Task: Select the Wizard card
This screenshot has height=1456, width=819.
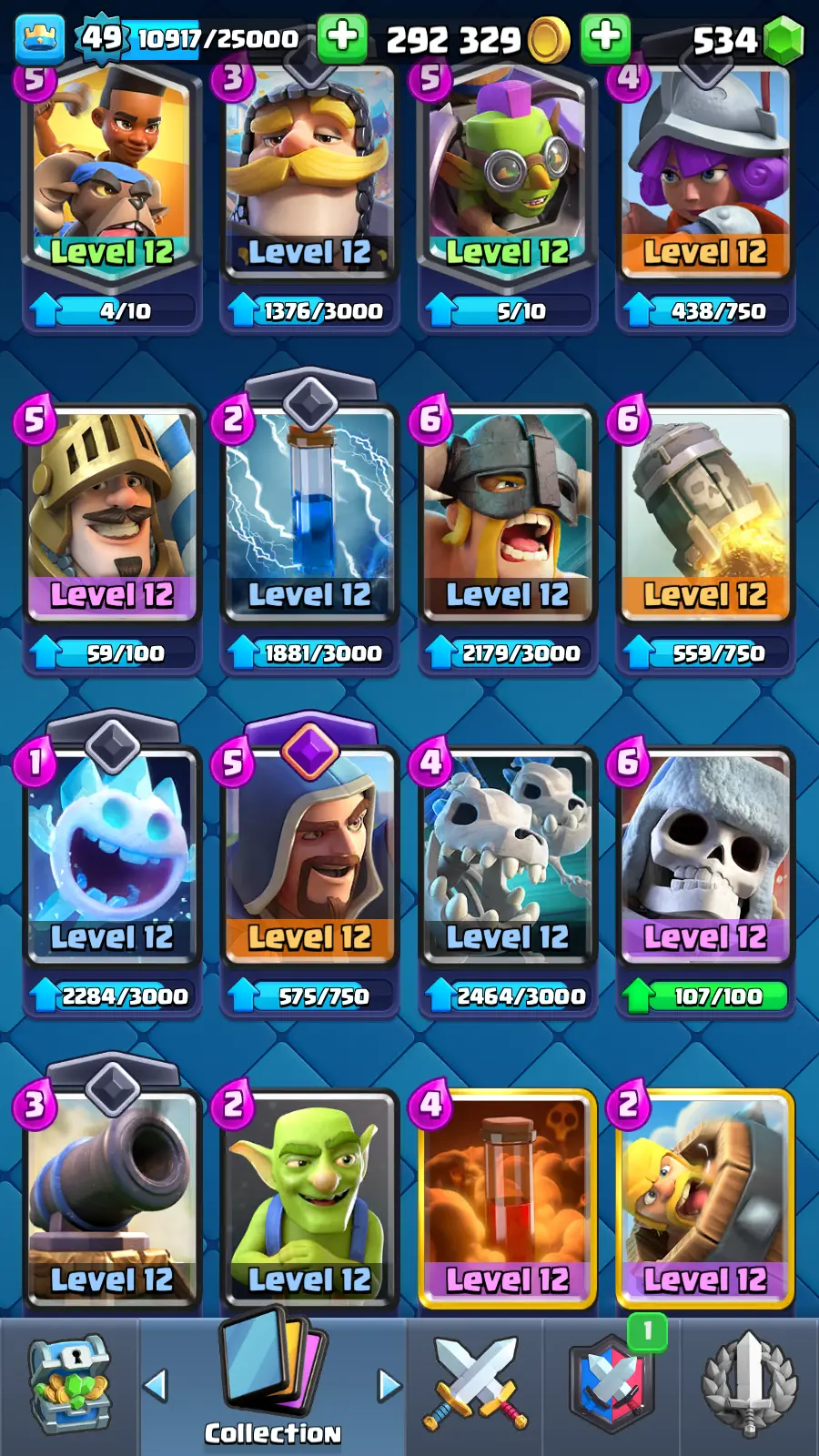Action: coord(309,855)
